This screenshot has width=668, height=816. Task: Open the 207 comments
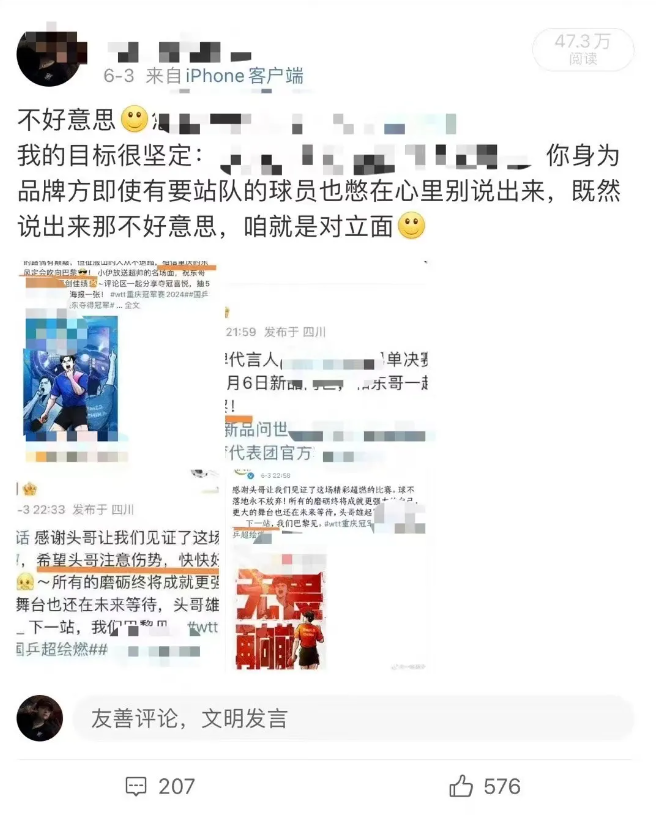(x=160, y=786)
